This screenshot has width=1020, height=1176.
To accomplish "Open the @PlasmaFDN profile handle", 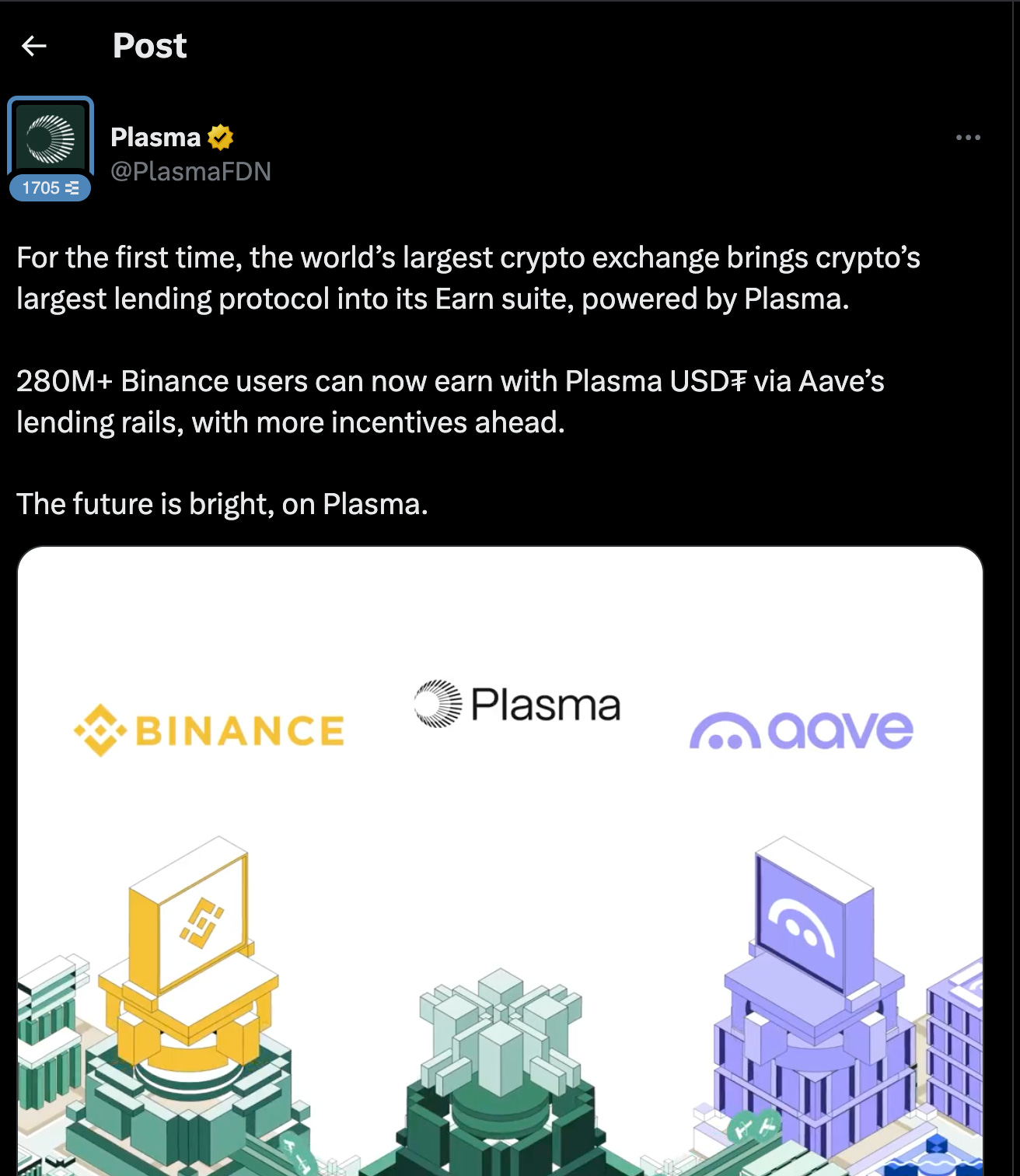I will [x=190, y=171].
